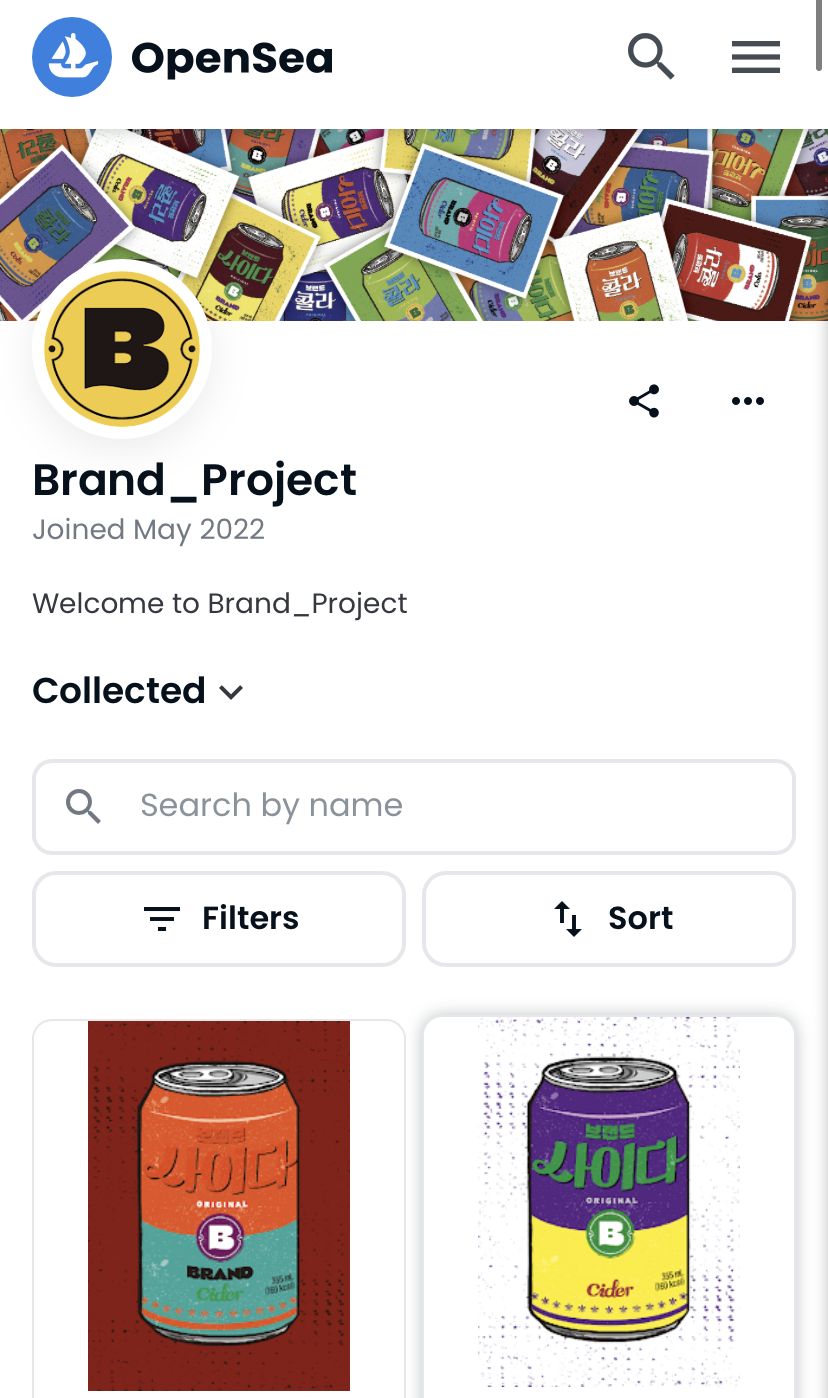Viewport: 828px width, 1398px height.
Task: Open the Sort options
Action: (x=609, y=918)
